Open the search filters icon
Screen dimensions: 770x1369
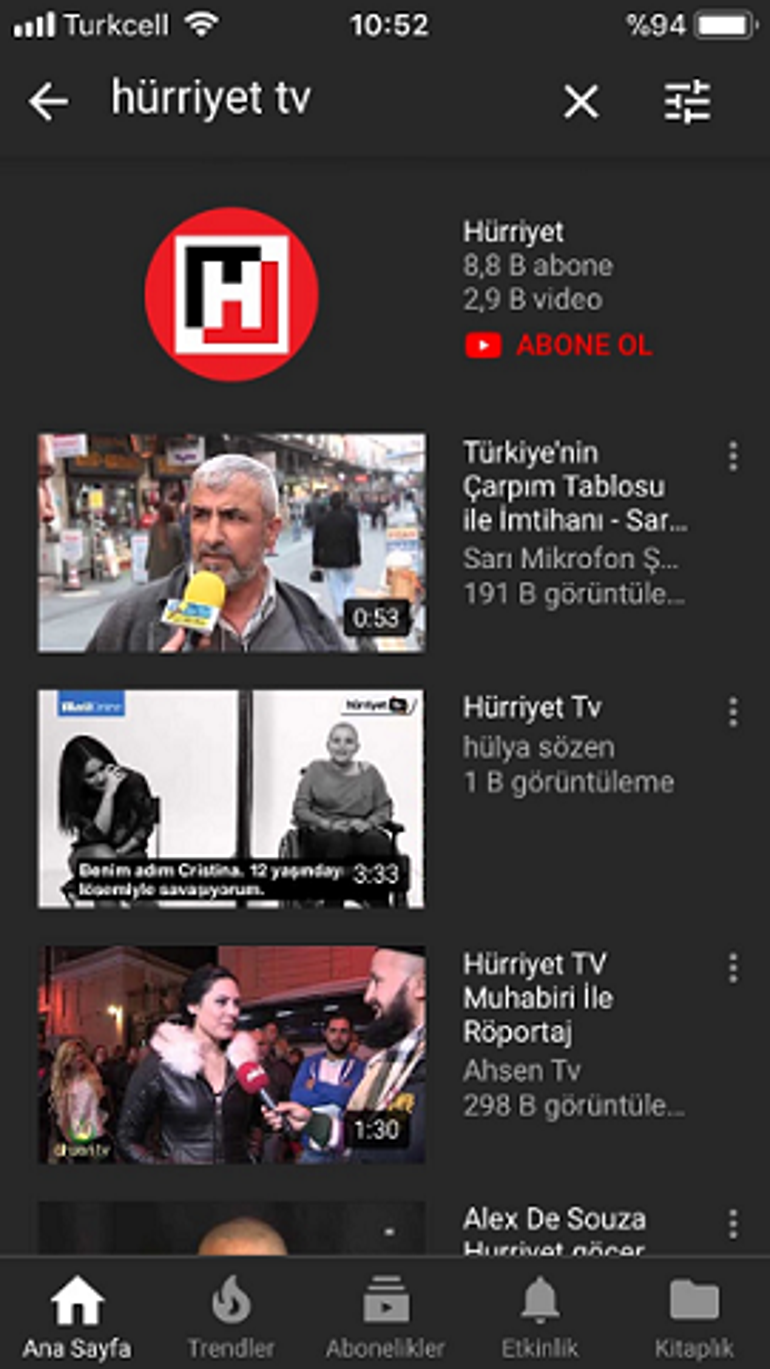point(688,101)
